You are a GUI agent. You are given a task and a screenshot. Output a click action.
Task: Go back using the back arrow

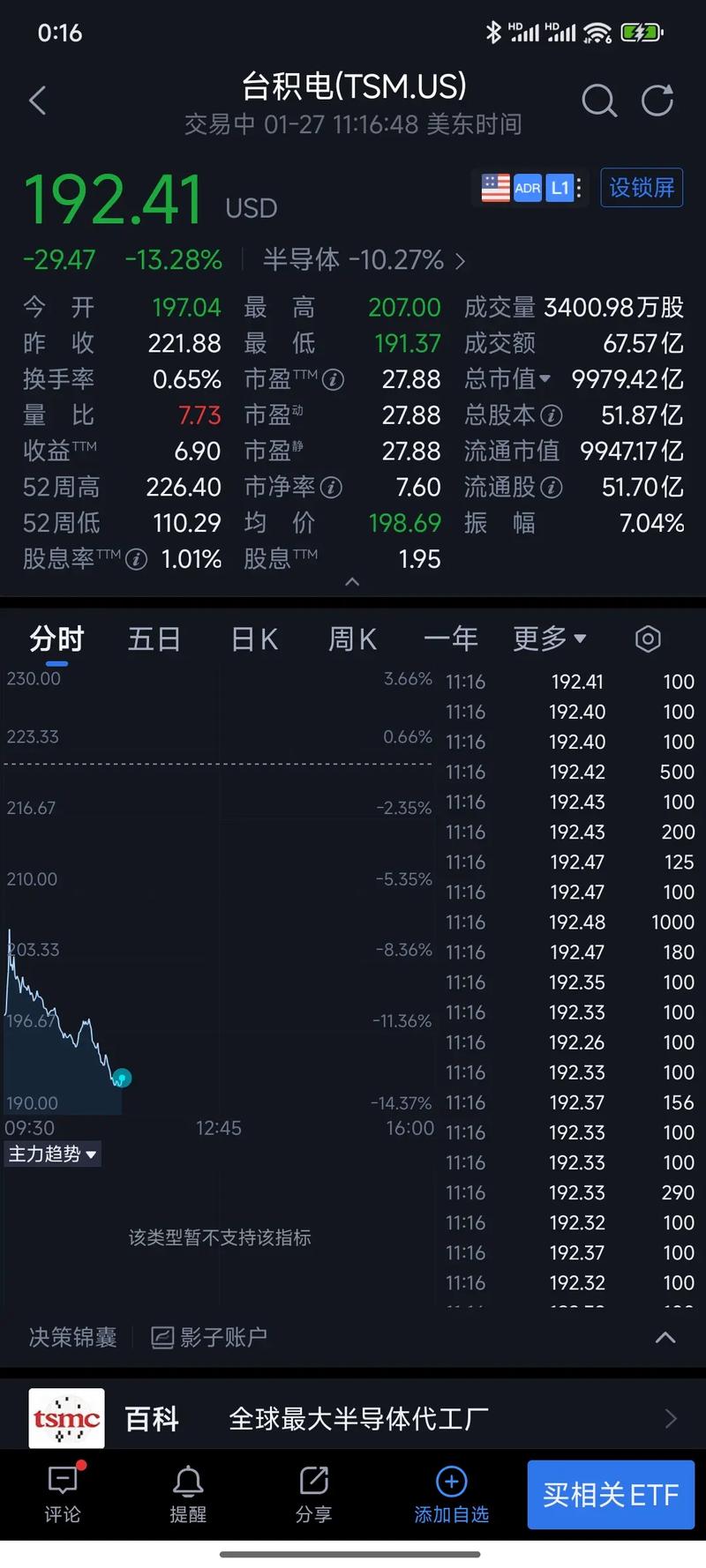coord(37,101)
